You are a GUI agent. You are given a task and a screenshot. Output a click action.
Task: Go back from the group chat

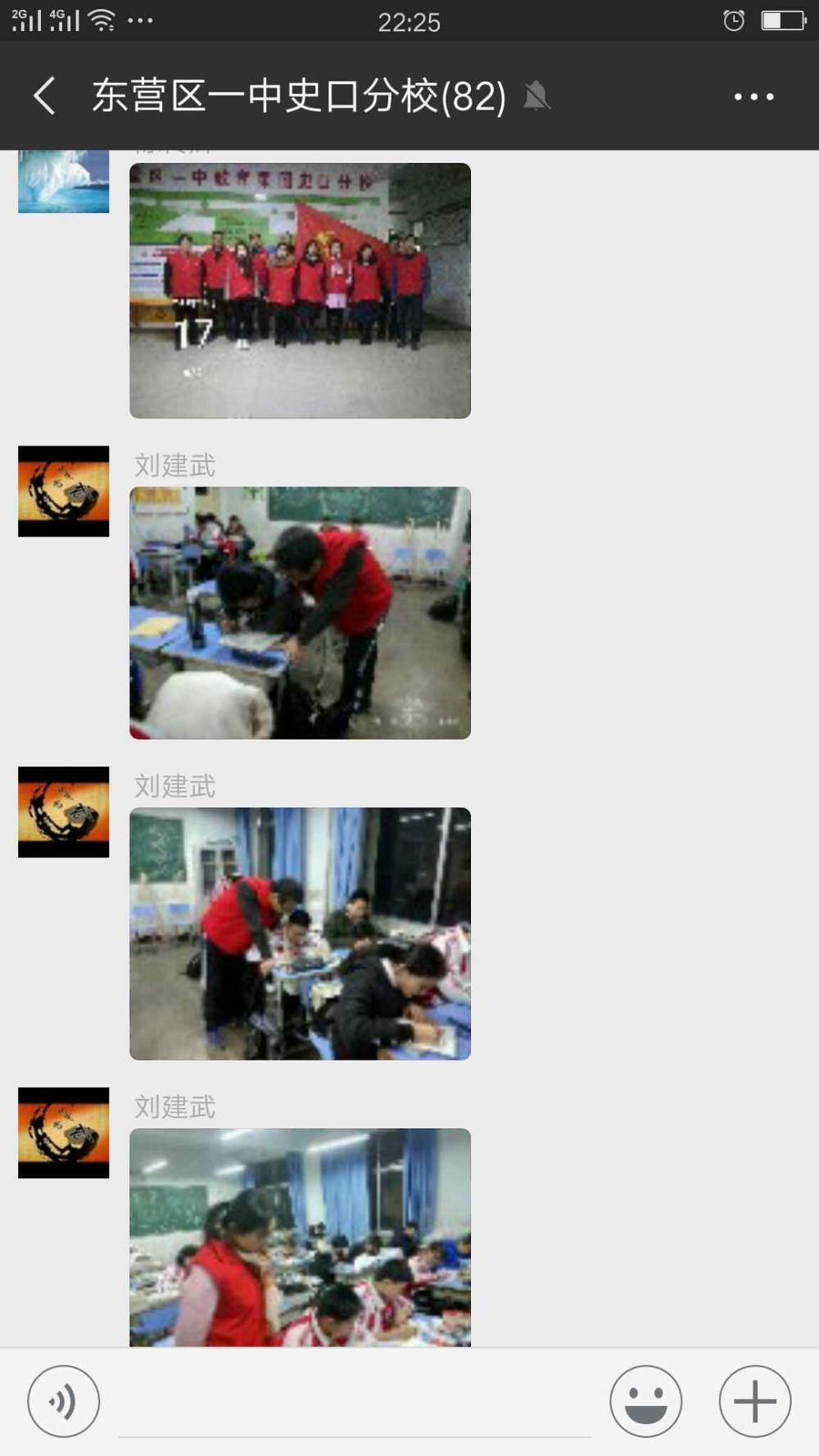(44, 96)
